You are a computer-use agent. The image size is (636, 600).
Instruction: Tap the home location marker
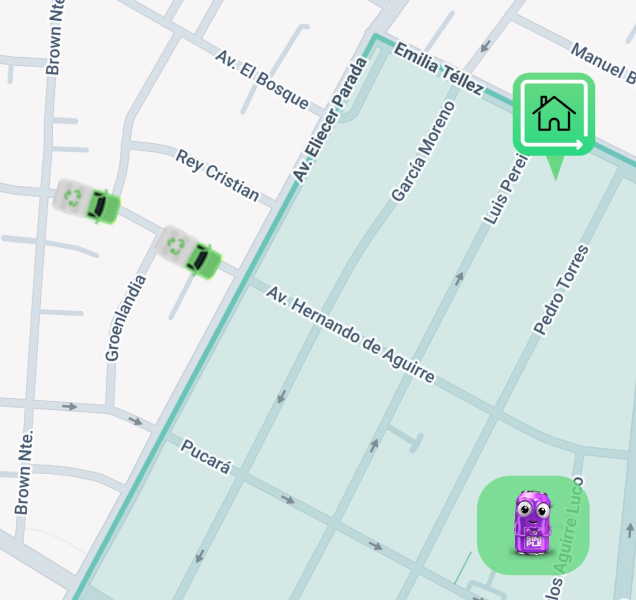point(554,114)
